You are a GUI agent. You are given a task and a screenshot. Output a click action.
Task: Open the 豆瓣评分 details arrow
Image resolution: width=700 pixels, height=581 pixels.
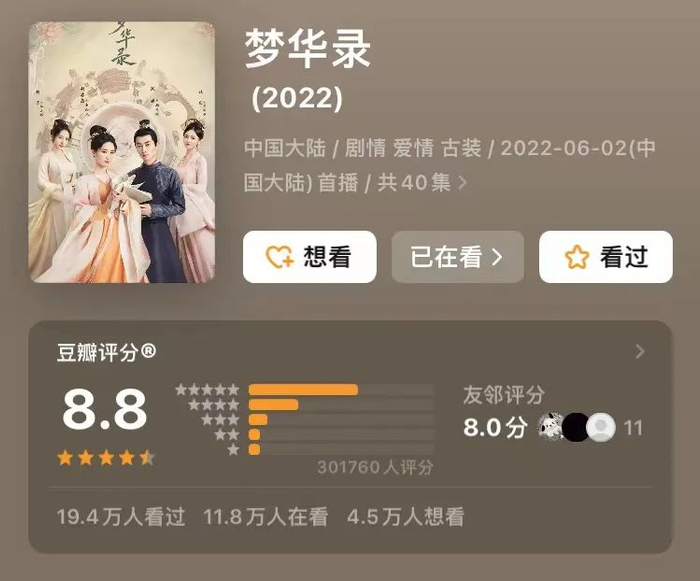pos(640,351)
